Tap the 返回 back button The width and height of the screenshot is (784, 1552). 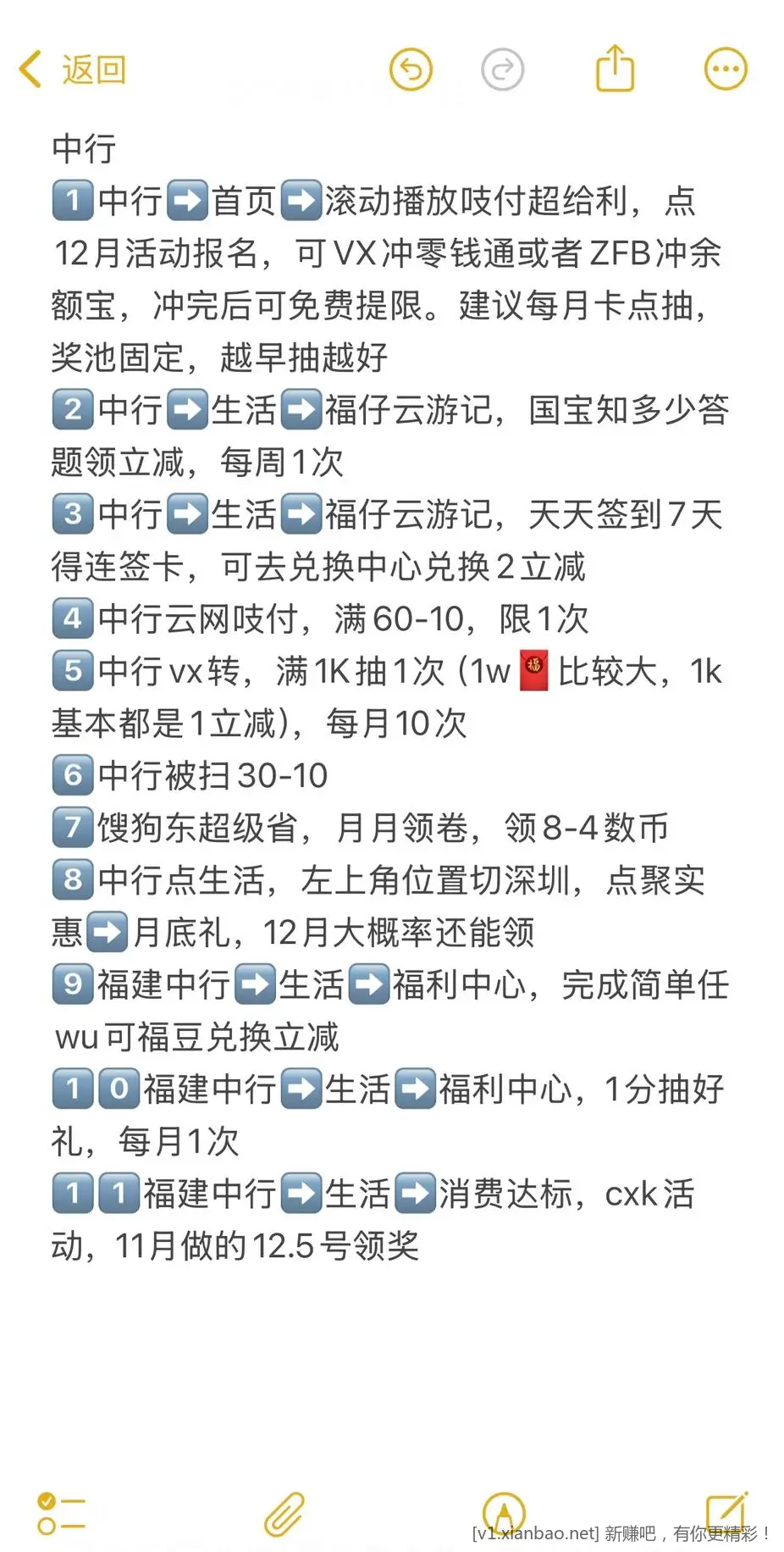tap(72, 70)
